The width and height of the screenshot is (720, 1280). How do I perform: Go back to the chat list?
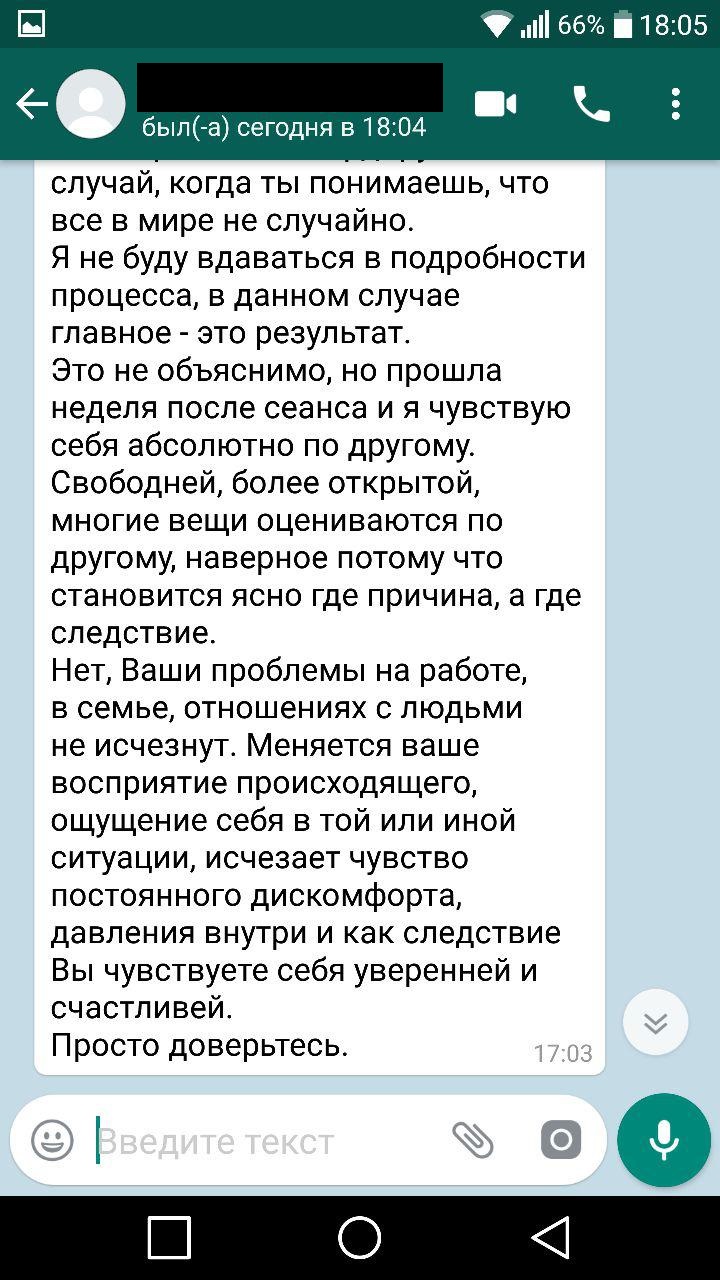pos(31,104)
